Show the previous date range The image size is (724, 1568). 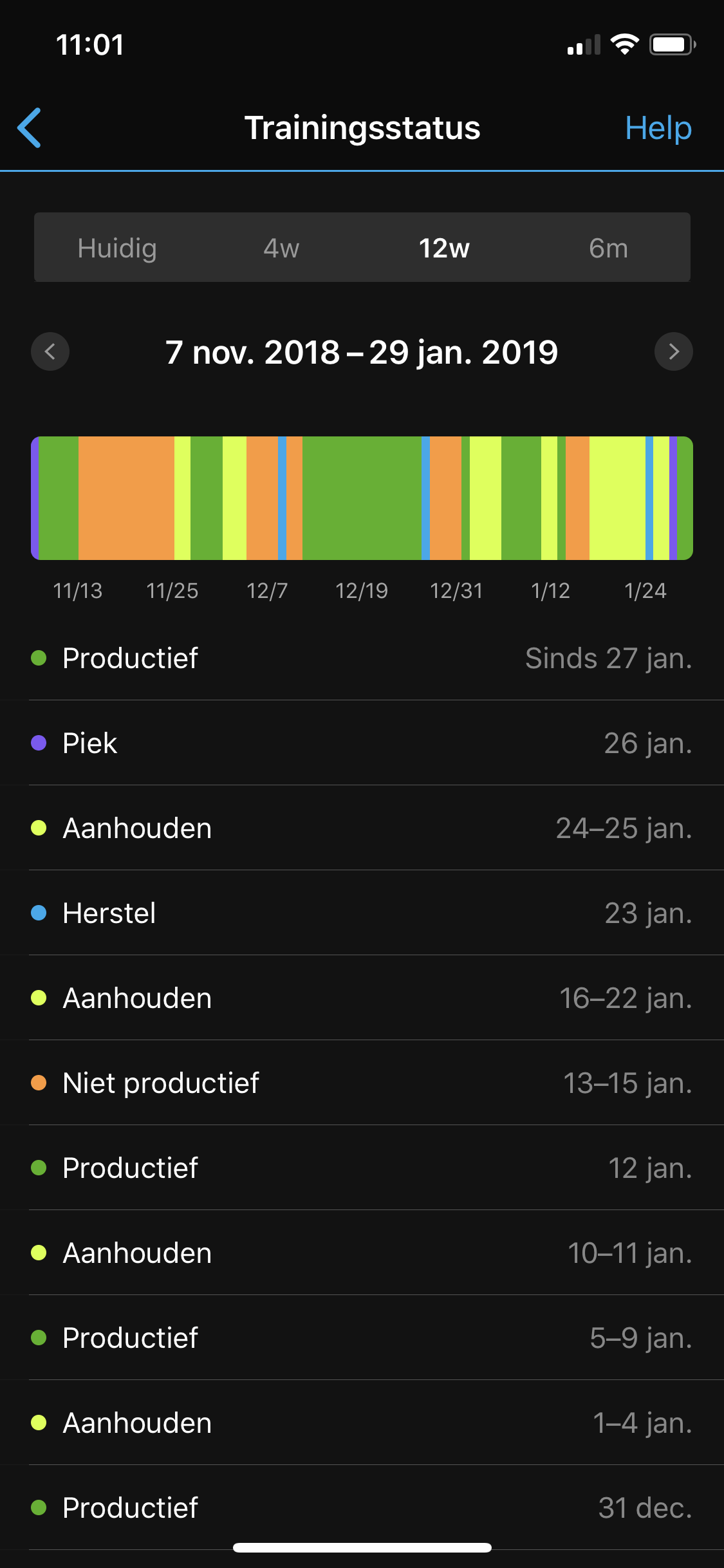tap(50, 351)
